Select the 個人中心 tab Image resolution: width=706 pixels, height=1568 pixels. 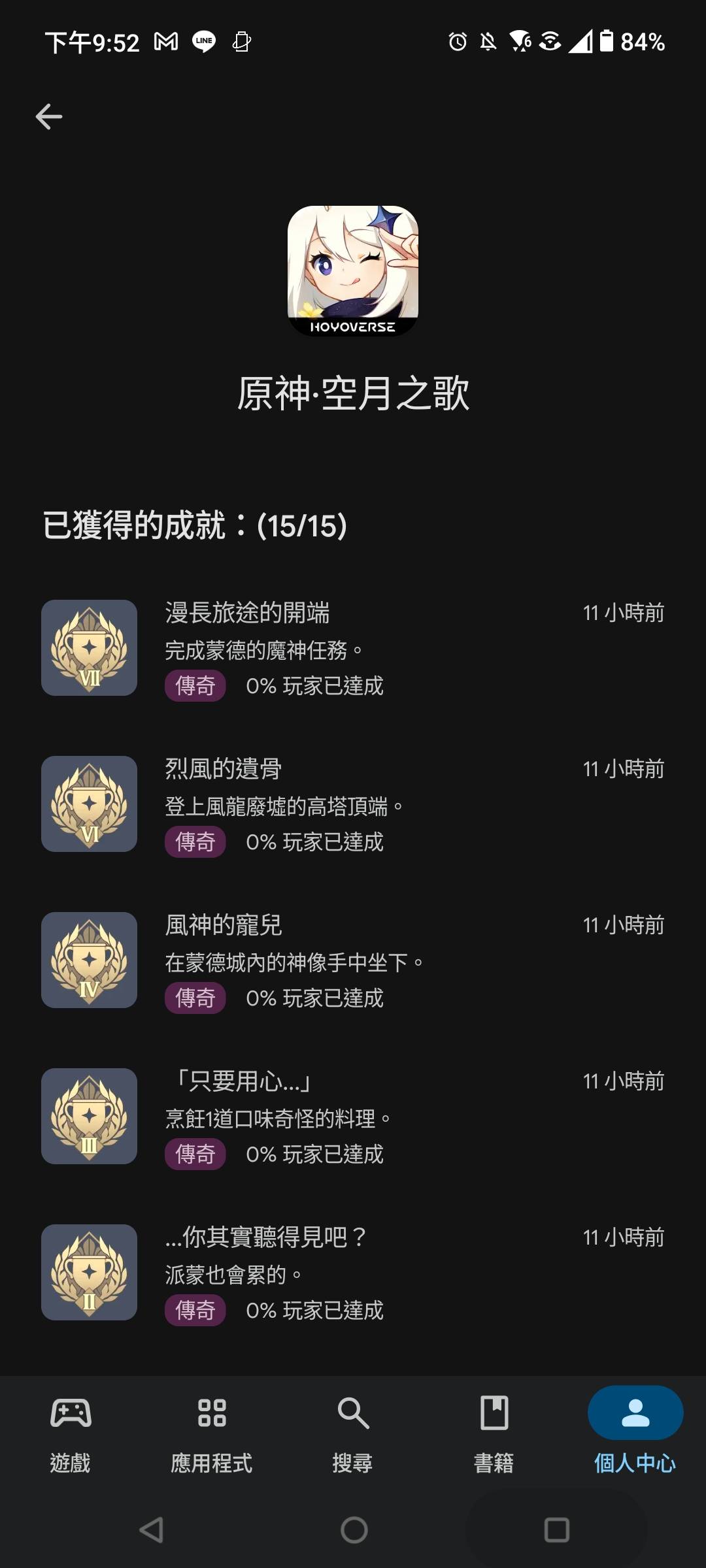tap(635, 1432)
